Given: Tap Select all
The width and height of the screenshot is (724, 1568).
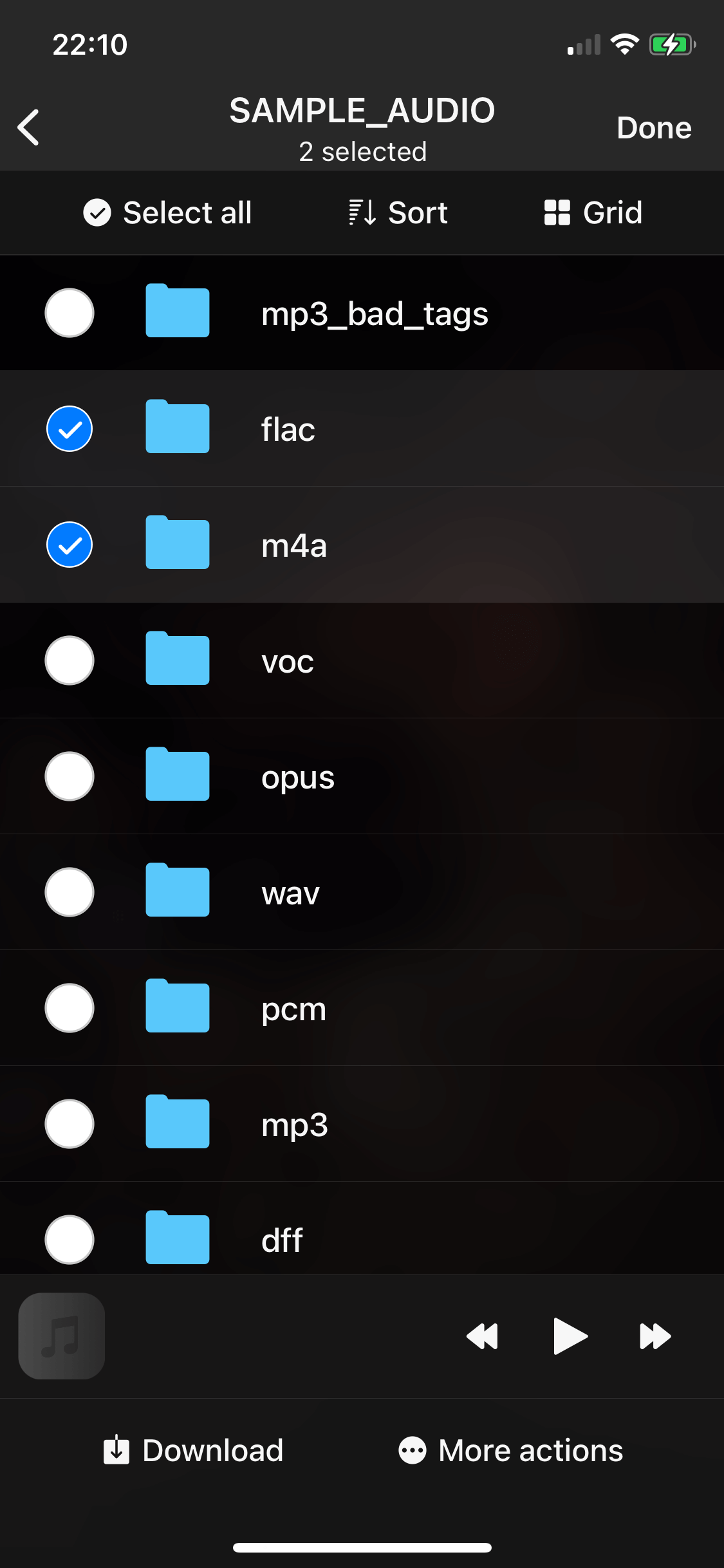Looking at the screenshot, I should [168, 212].
